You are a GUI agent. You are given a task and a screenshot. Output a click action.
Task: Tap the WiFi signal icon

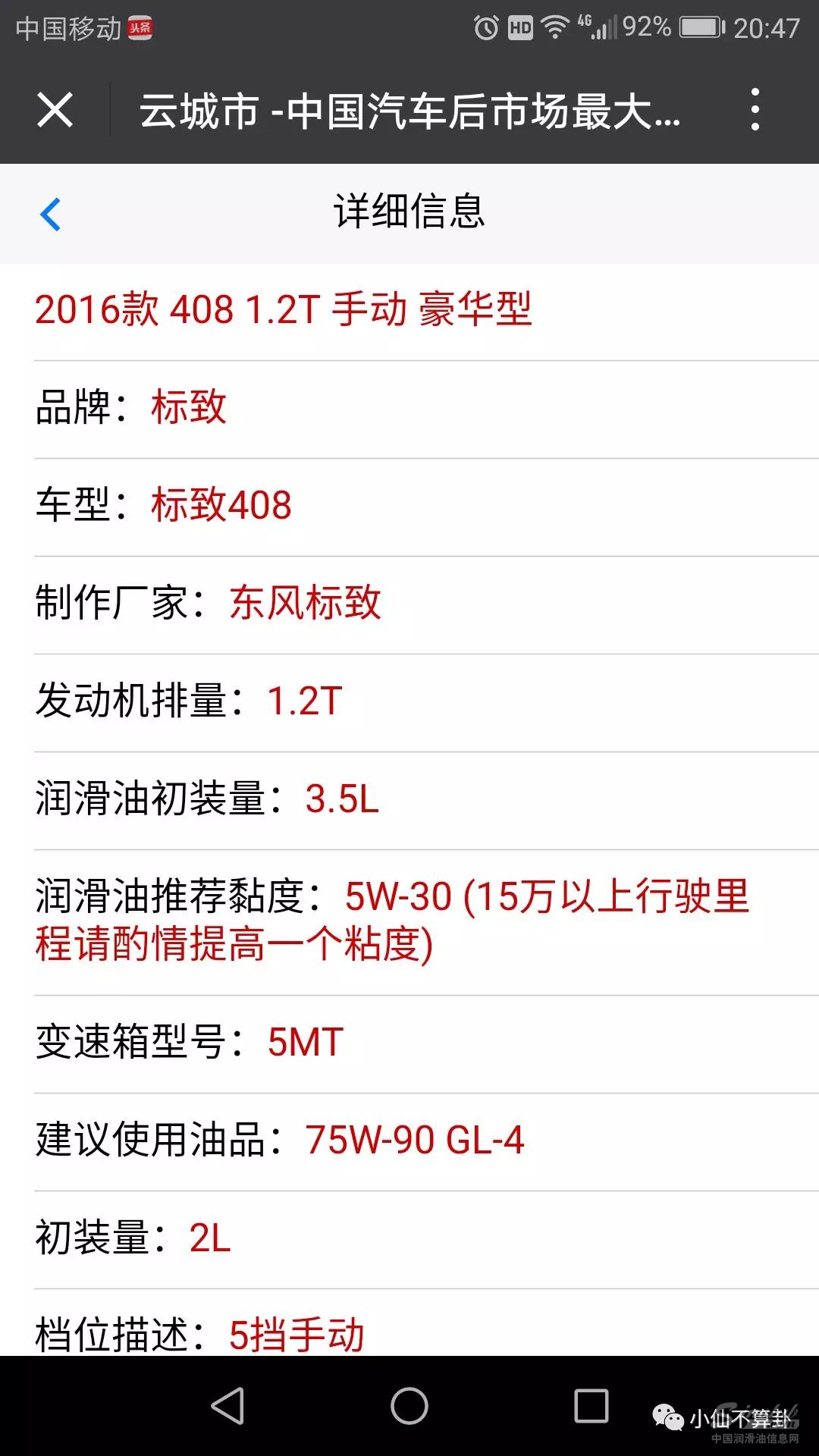click(555, 26)
